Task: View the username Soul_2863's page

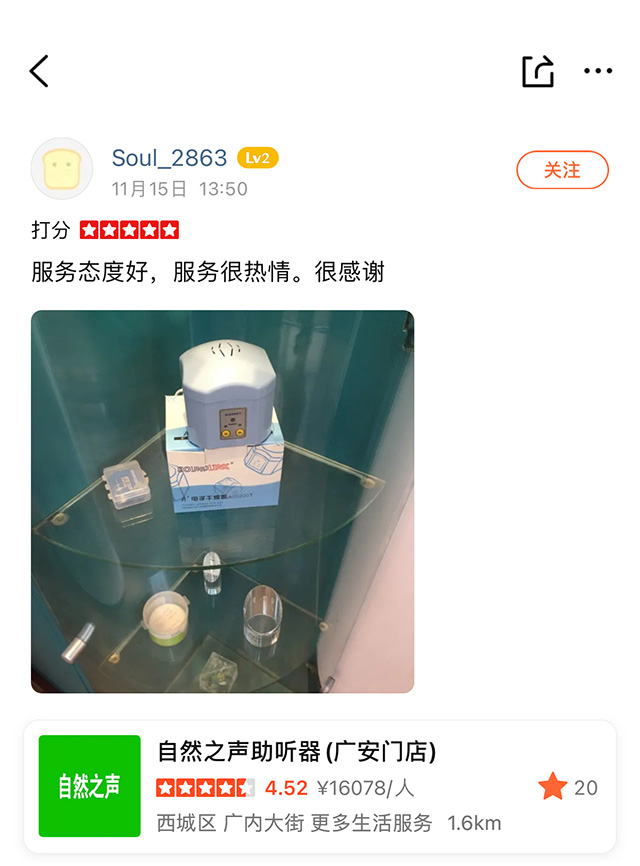Action: 169,158
